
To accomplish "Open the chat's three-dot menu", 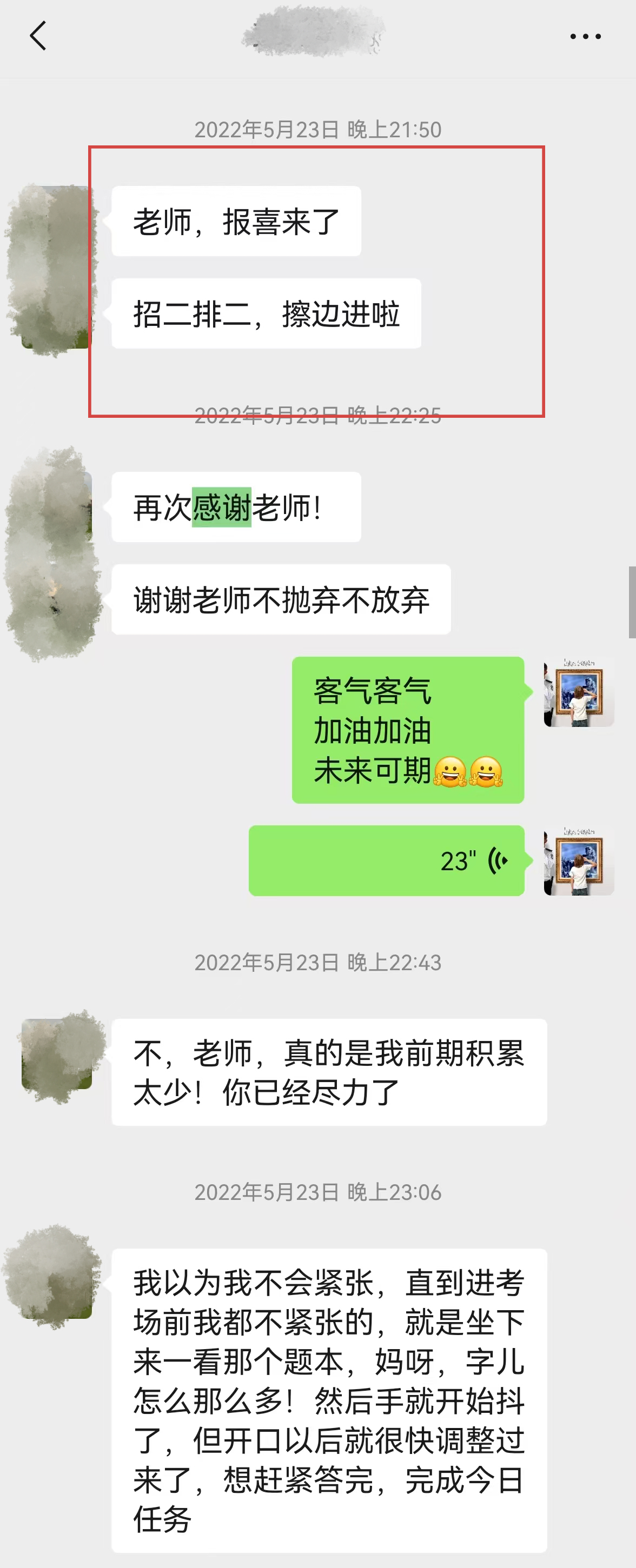I will tap(585, 37).
